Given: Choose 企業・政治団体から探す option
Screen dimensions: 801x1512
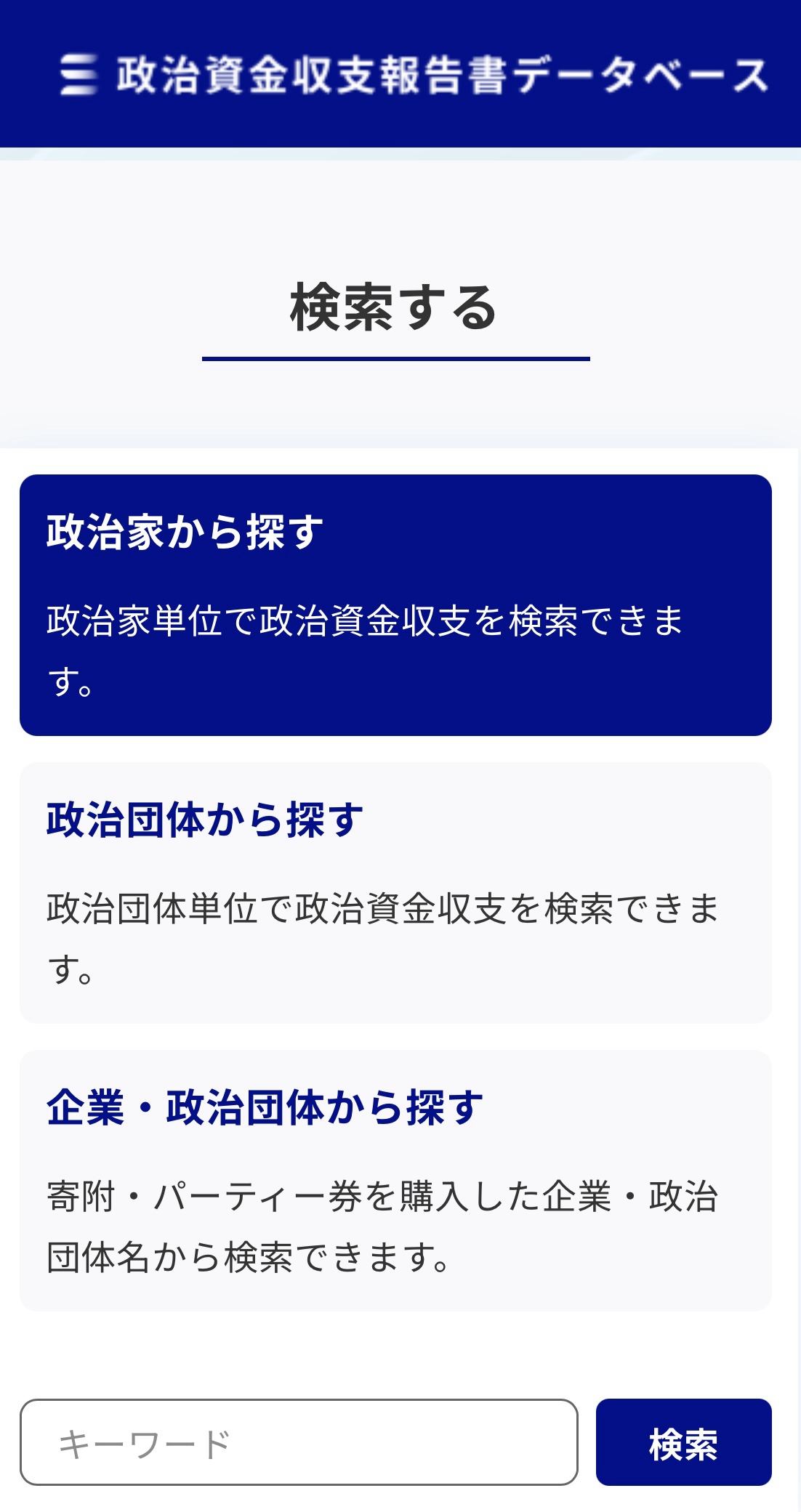Looking at the screenshot, I should coord(395,1180).
